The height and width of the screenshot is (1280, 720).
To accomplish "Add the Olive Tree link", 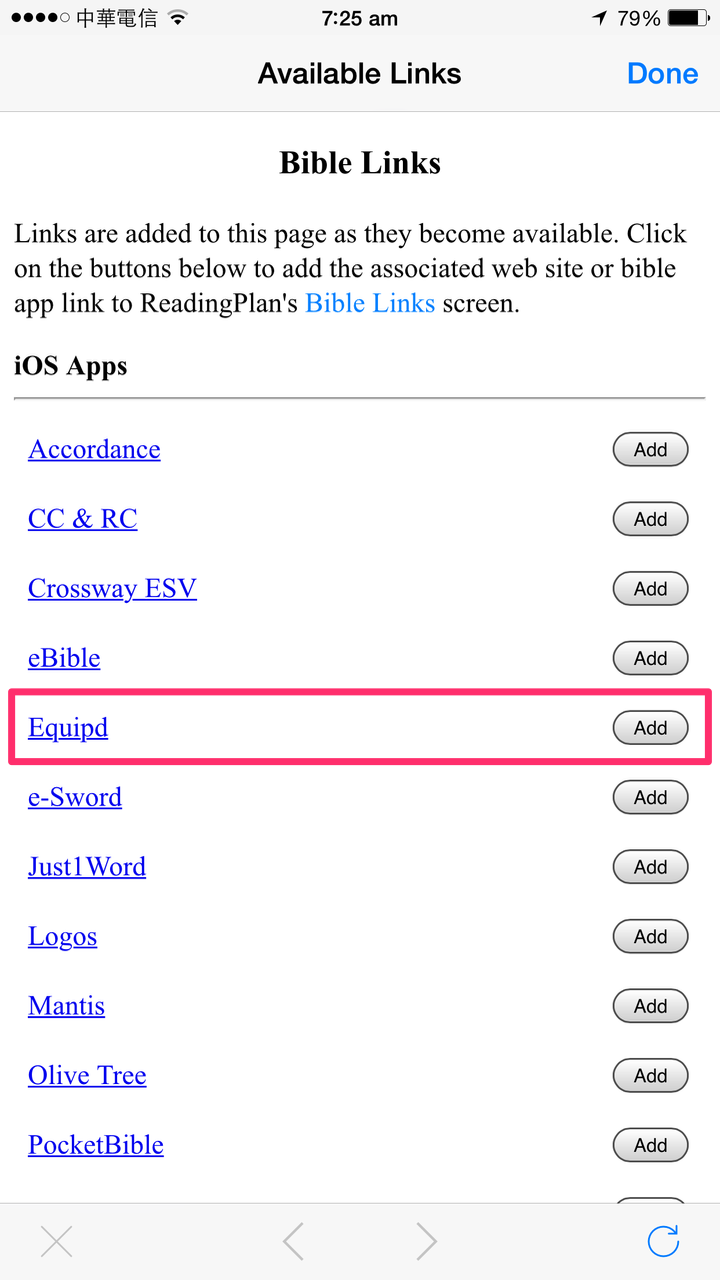I will [650, 1076].
